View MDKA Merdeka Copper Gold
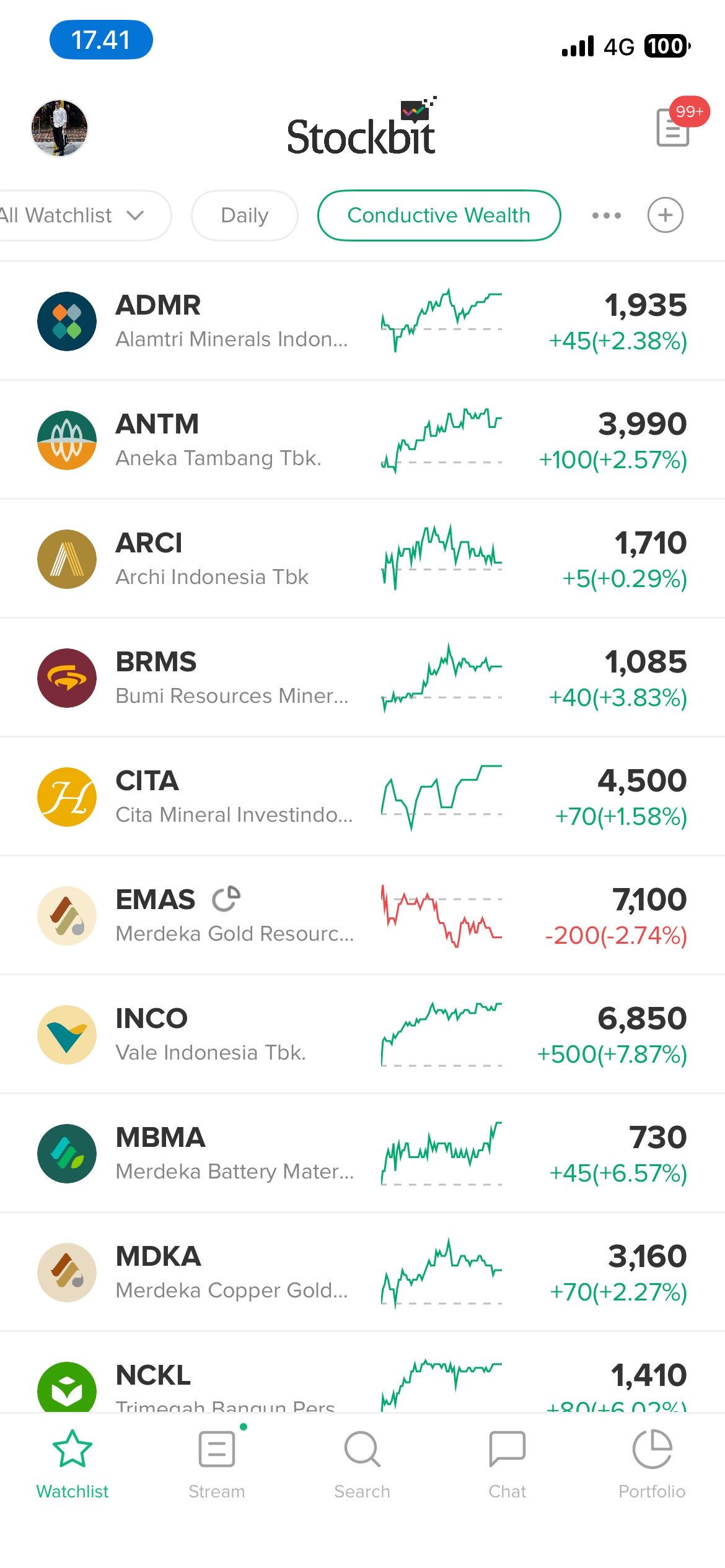 (362, 1273)
